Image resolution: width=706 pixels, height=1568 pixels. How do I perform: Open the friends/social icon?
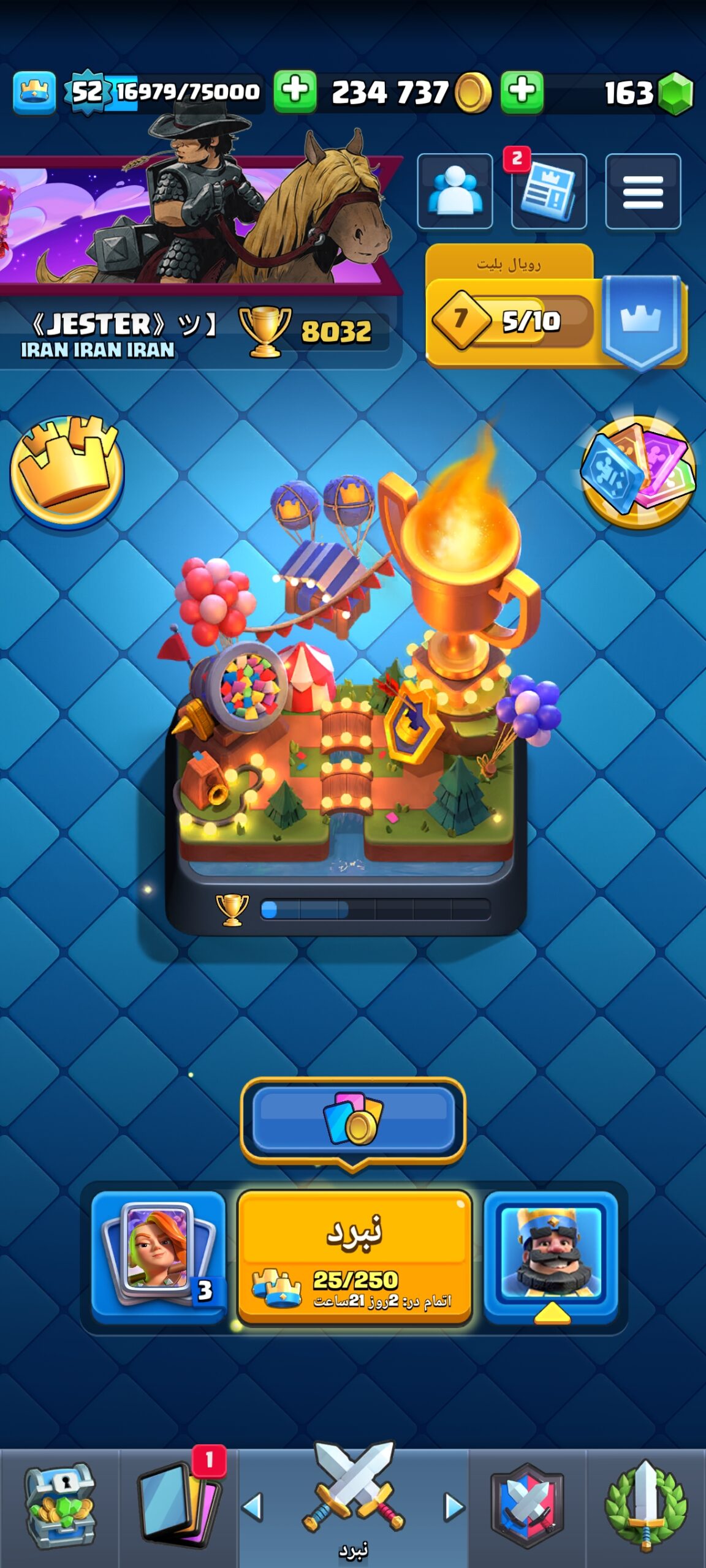pyautogui.click(x=455, y=191)
